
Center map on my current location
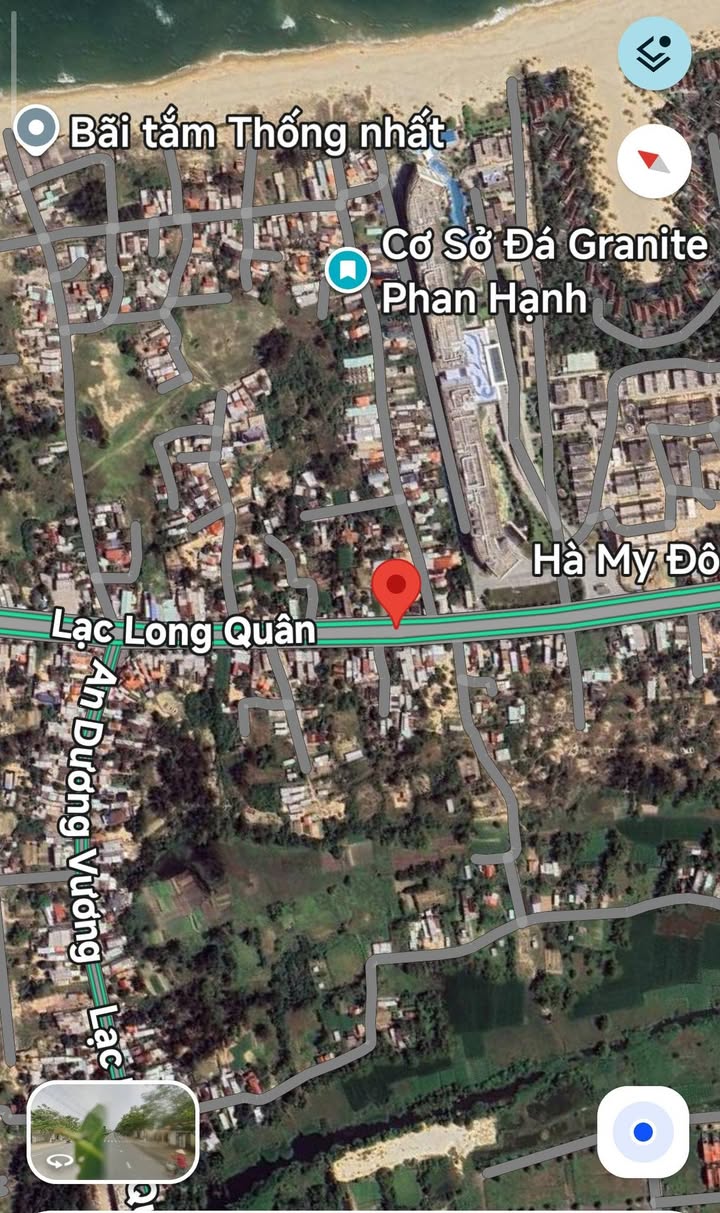[643, 1132]
